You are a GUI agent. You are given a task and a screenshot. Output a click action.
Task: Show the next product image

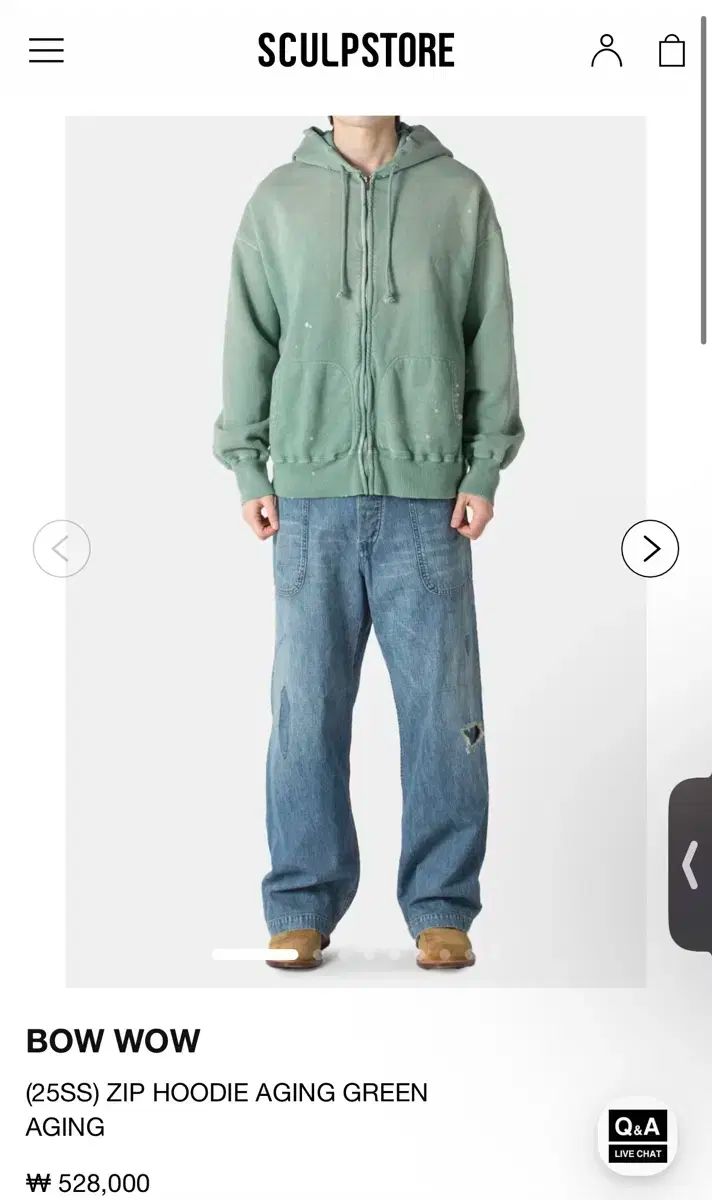[x=650, y=548]
